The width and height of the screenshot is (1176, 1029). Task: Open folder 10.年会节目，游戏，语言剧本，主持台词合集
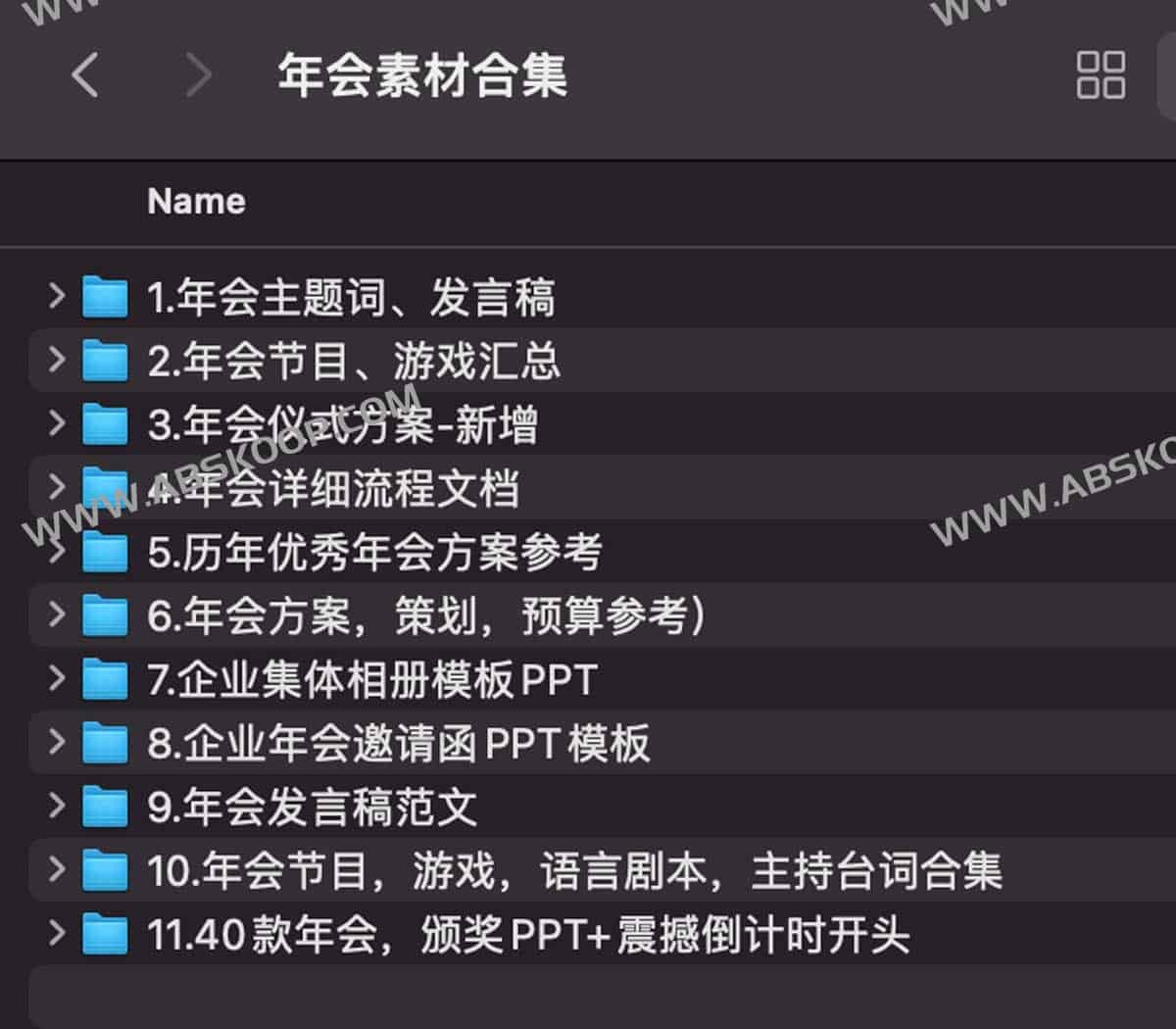pos(574,870)
